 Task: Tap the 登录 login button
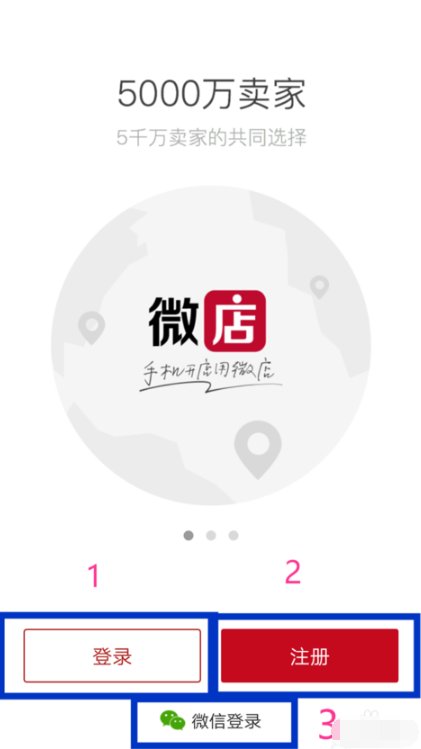112,655
